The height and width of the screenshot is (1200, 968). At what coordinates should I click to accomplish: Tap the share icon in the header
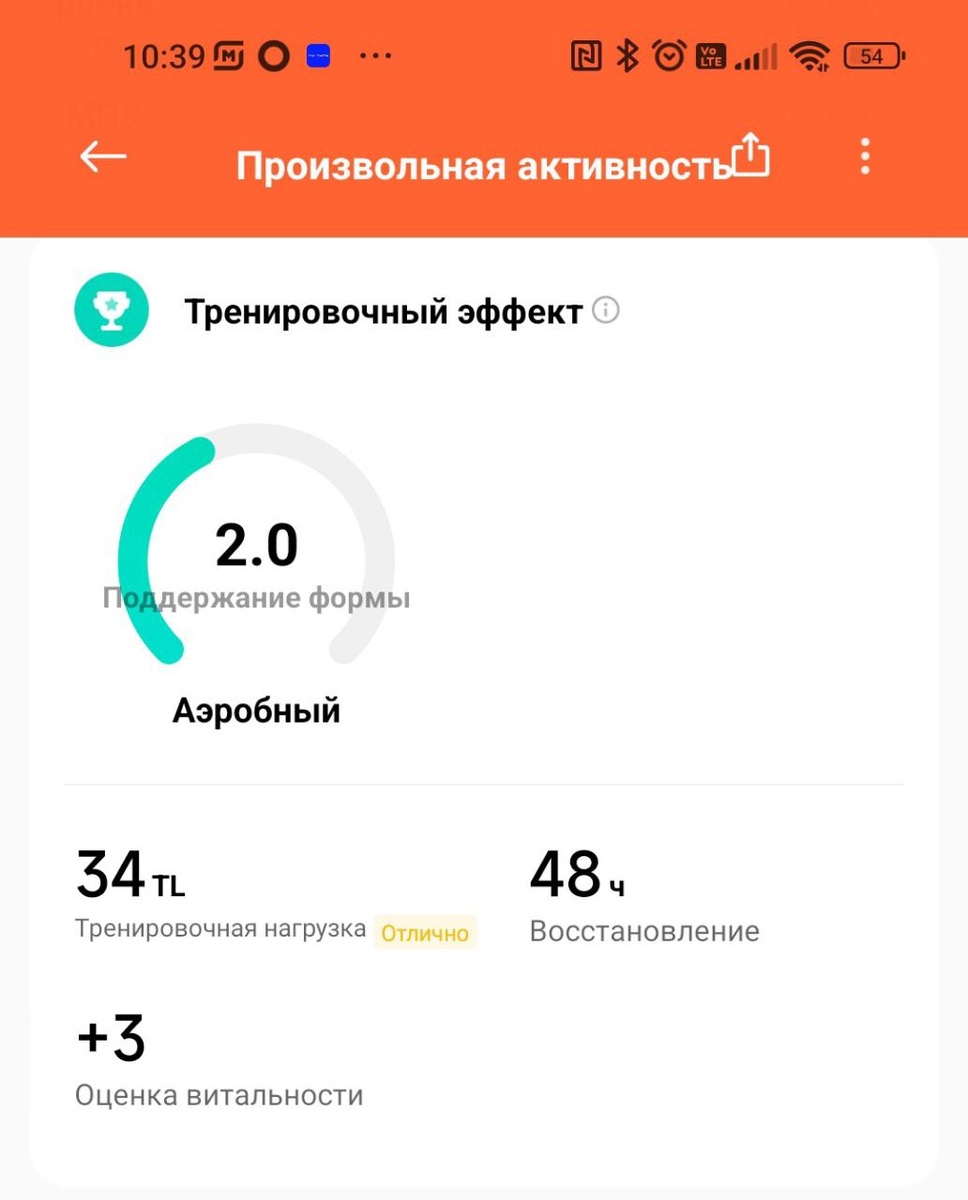751,158
